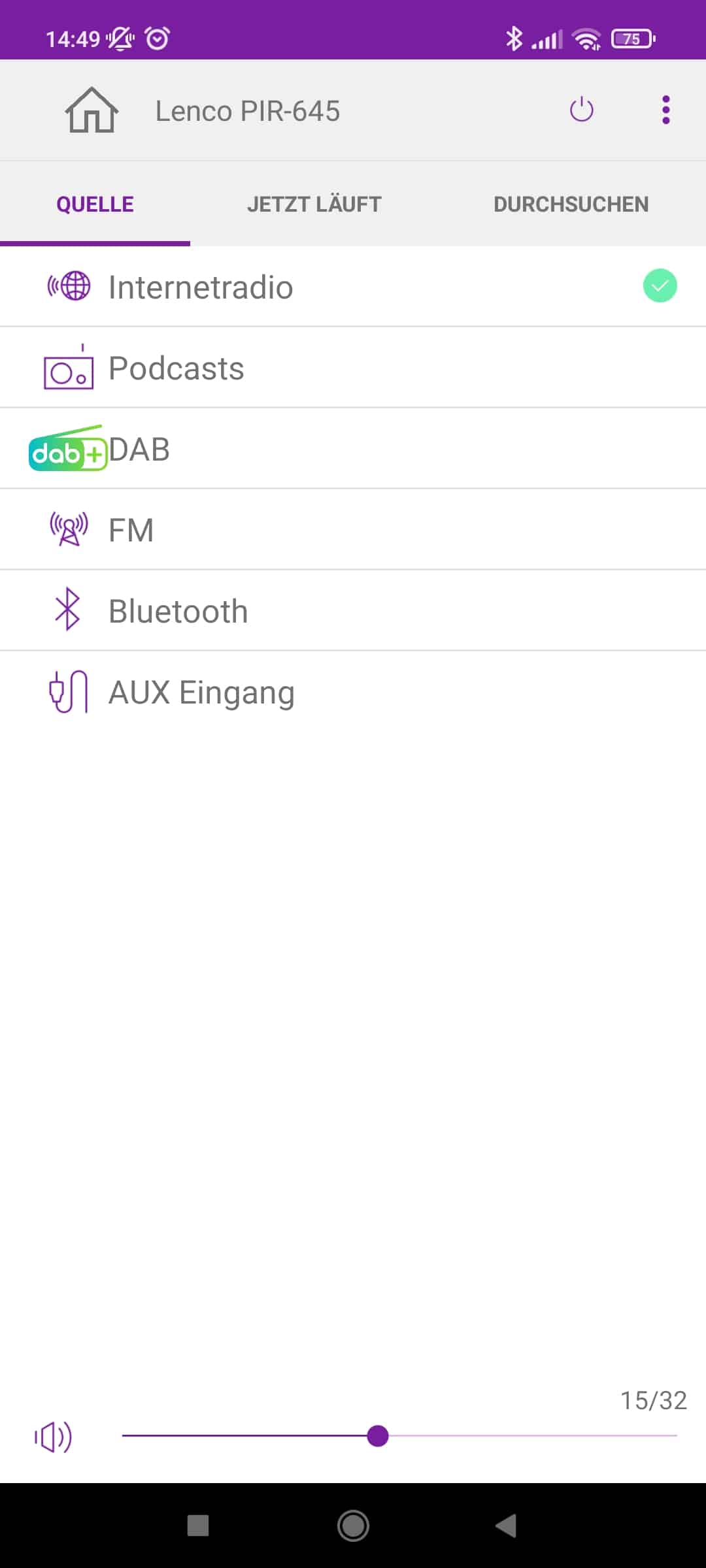Open the three-dot overflow menu
This screenshot has height=1568, width=706.
coord(665,110)
